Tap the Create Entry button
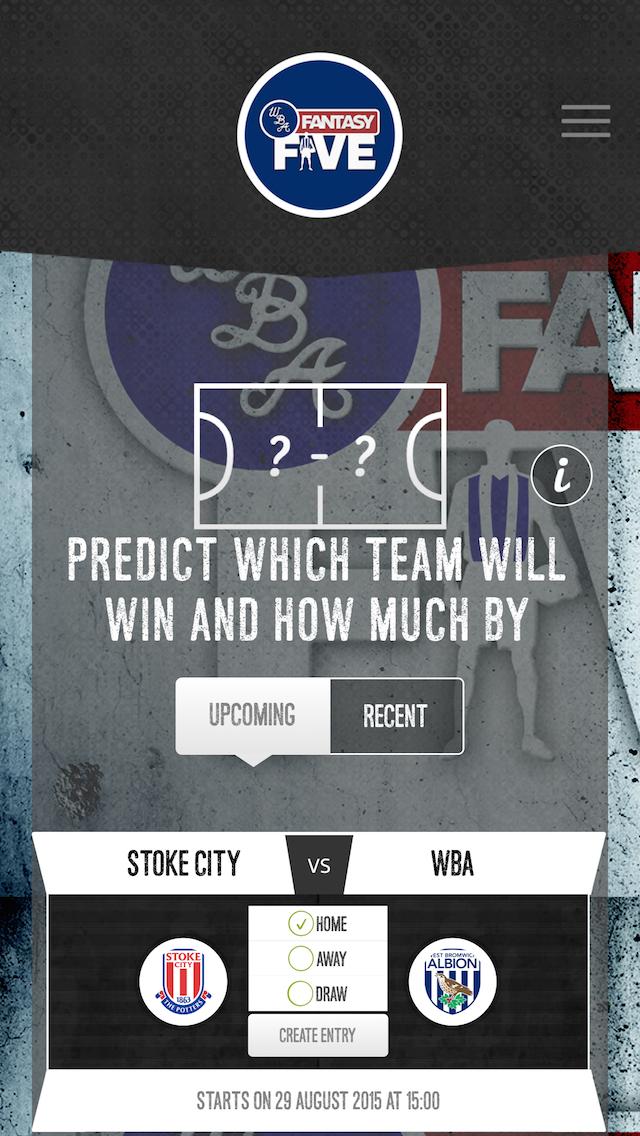Screen dimensions: 640x1136 tap(318, 1036)
